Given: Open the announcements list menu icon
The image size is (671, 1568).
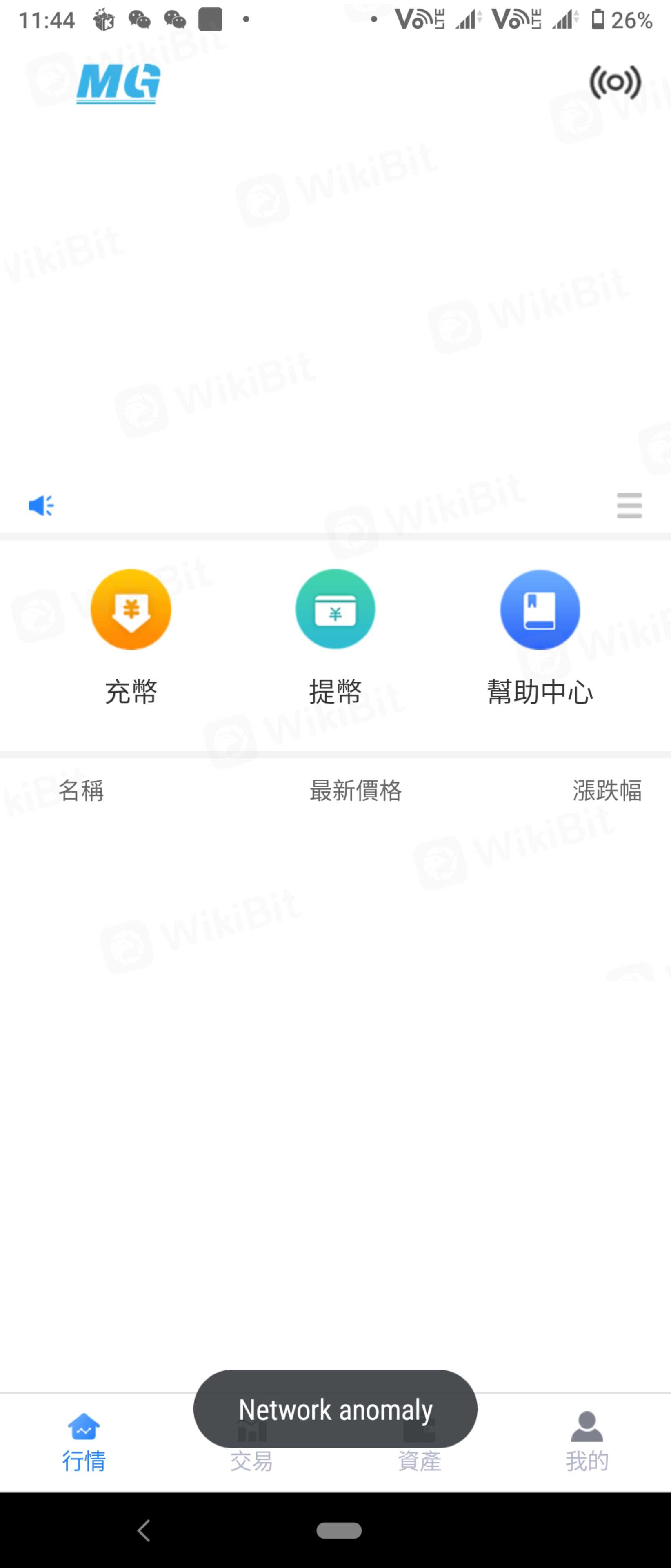Looking at the screenshot, I should 629,505.
